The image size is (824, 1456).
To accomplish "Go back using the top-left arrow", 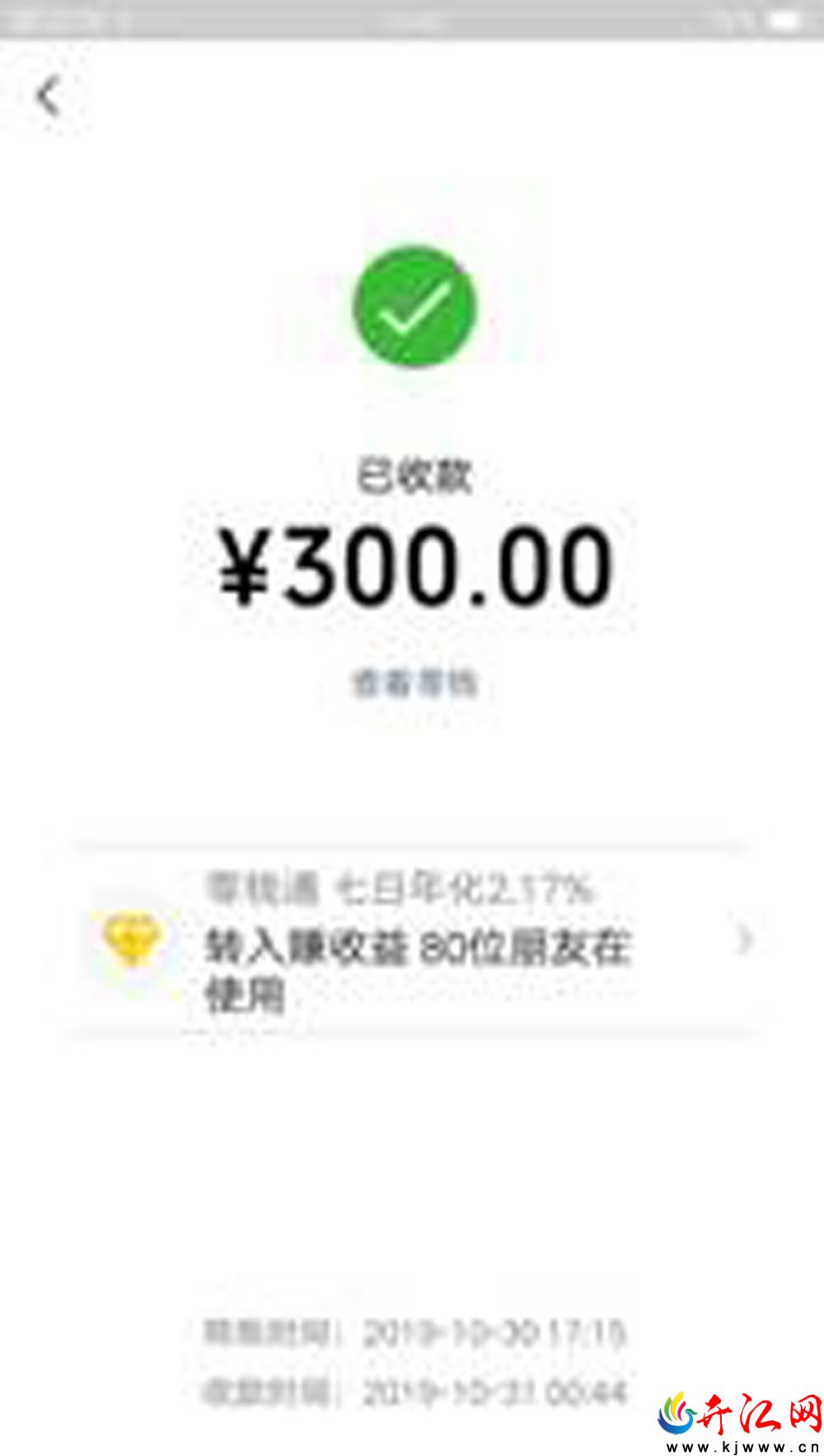I will tap(49, 96).
